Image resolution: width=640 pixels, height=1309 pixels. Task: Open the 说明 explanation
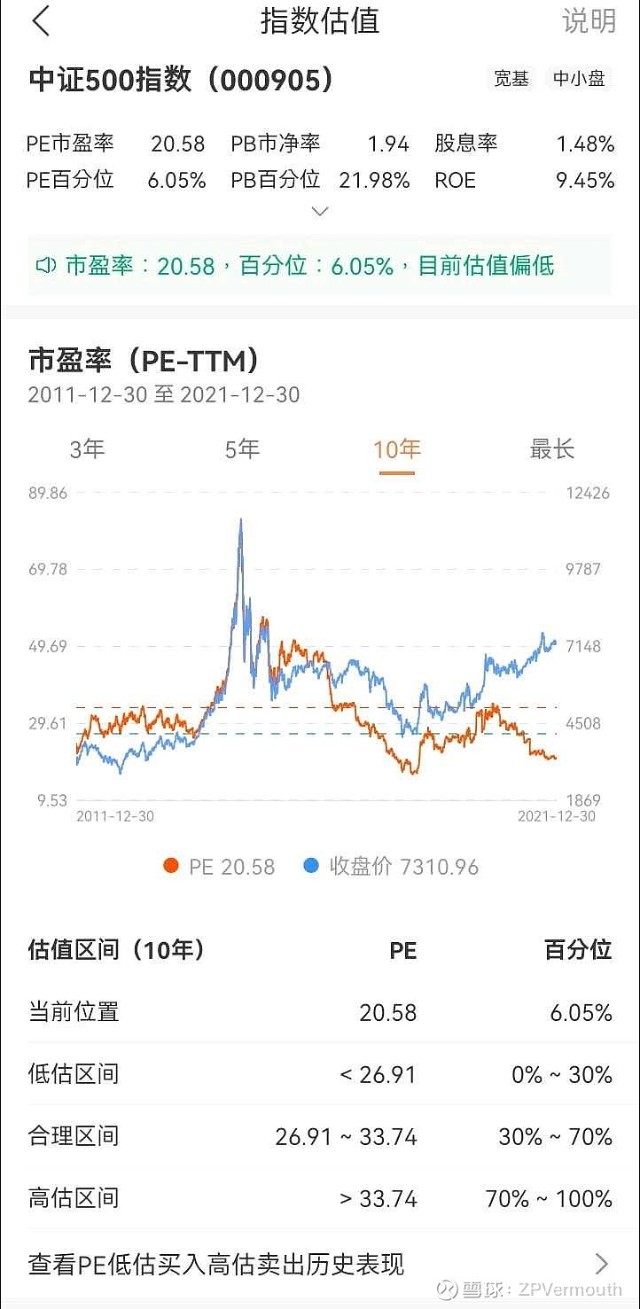589,21
